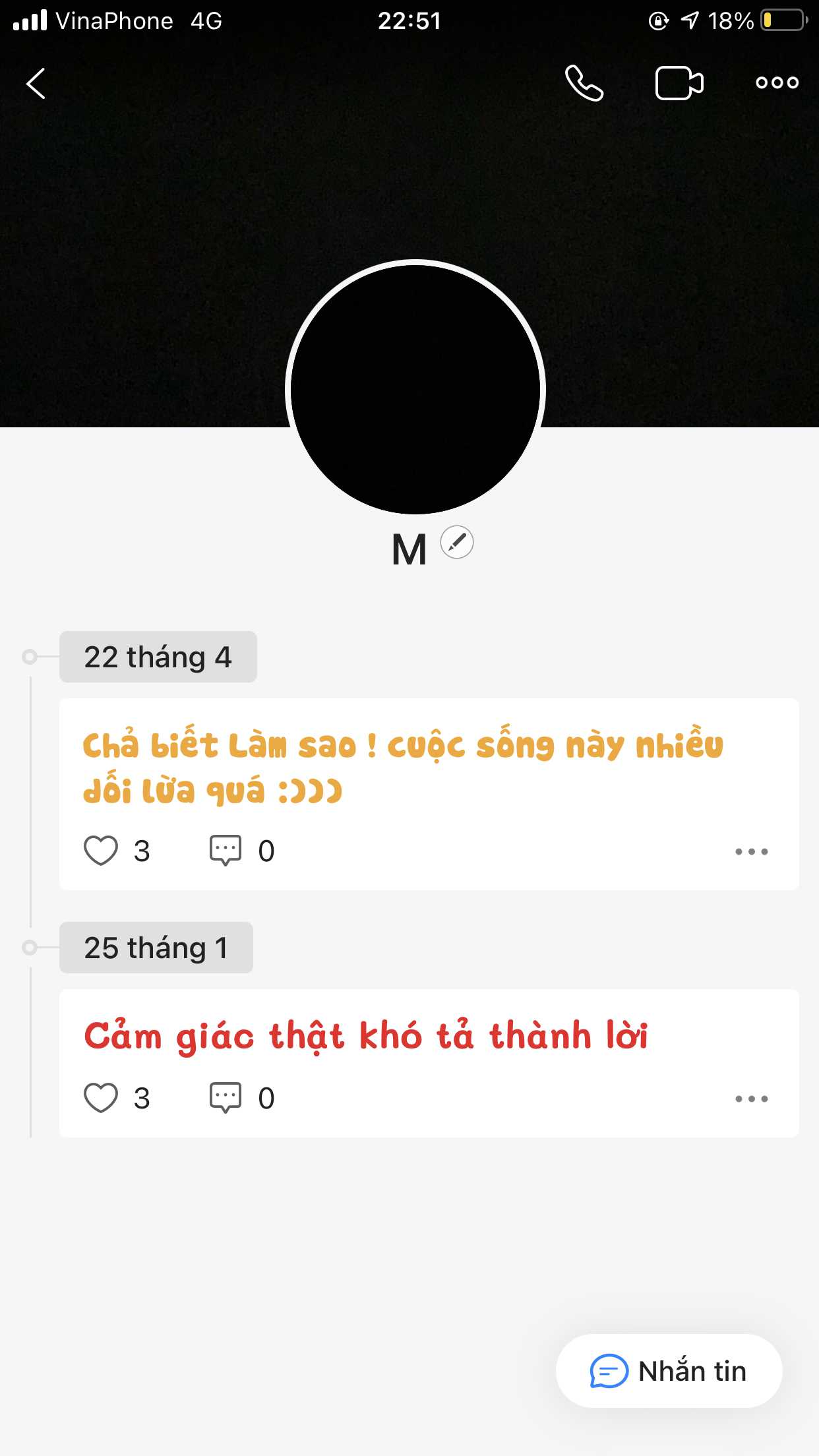
Task: Open the post "Cảm giác thật khó tả thành lời"
Action: tap(366, 1035)
